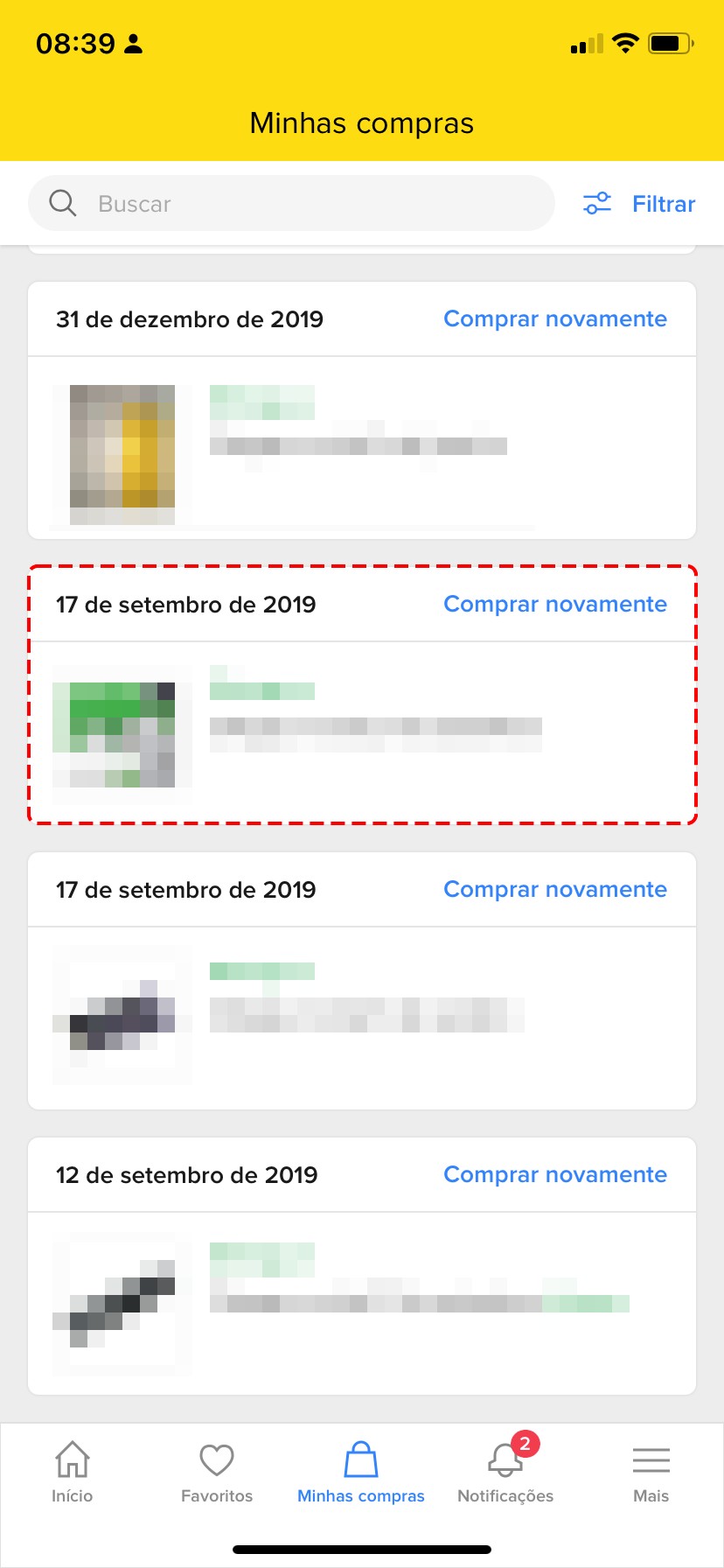This screenshot has width=724, height=1568.
Task: Go to the Início tab
Action: pos(72,1473)
